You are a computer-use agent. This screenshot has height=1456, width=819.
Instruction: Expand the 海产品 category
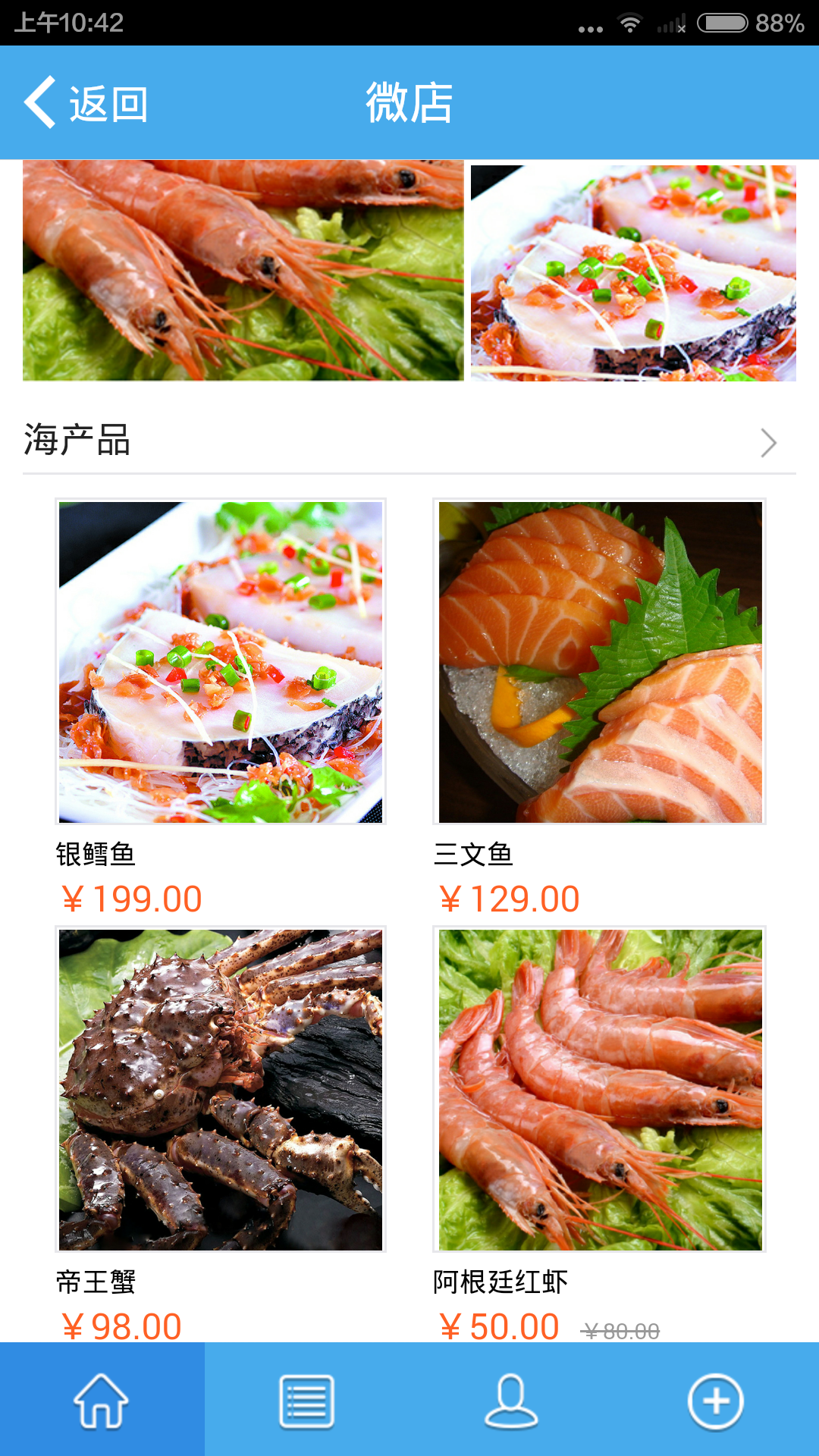point(767,443)
